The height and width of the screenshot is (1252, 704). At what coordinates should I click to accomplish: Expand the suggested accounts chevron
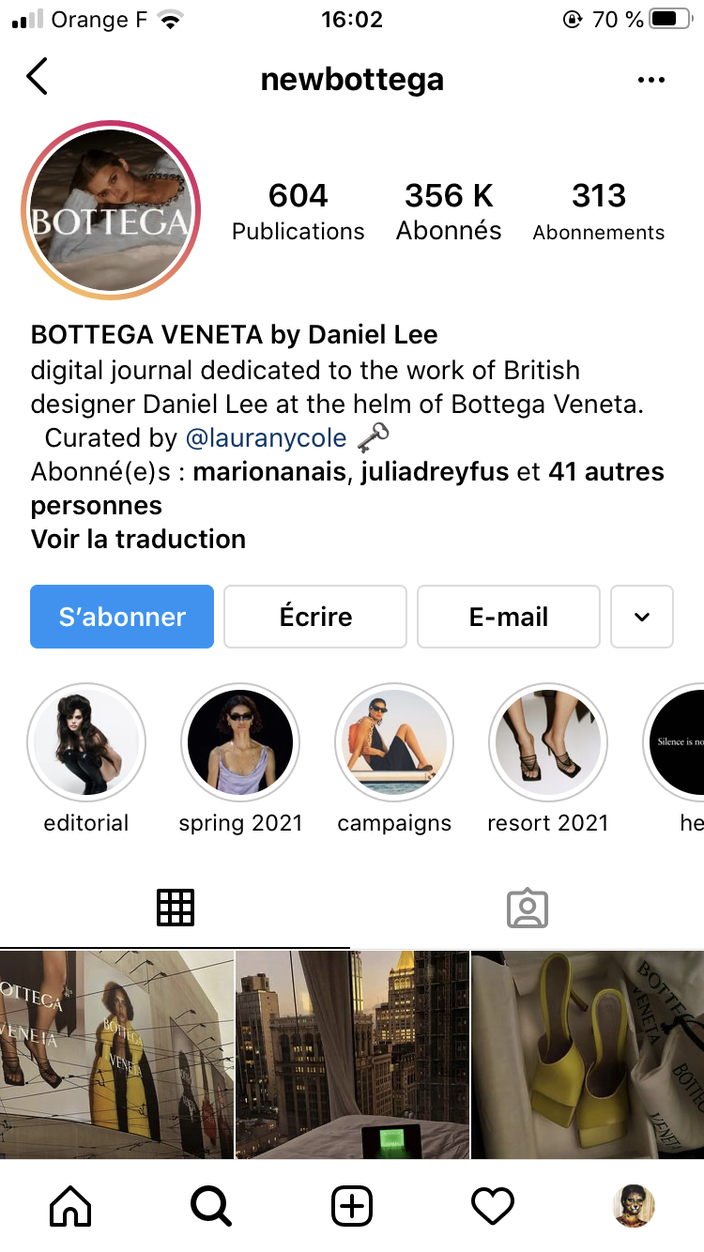point(642,617)
